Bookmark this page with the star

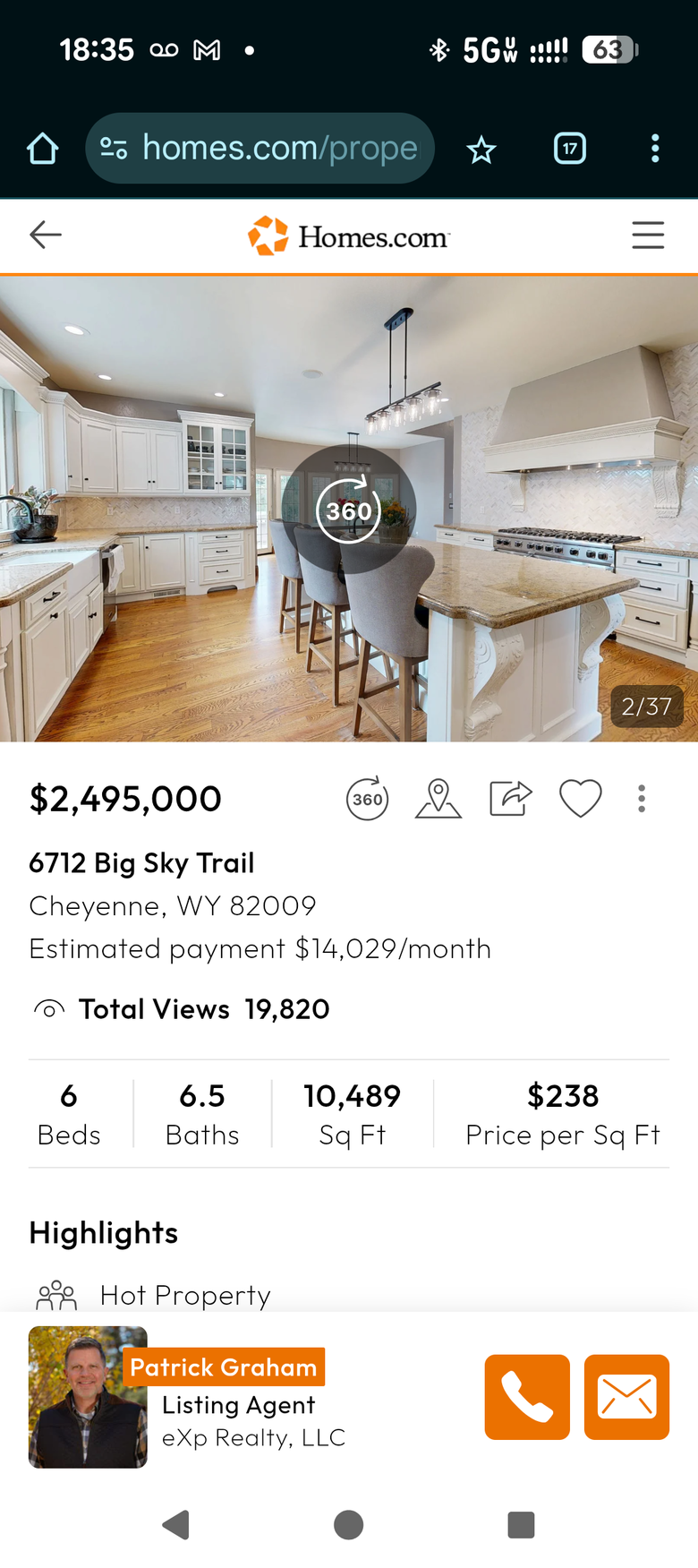coord(481,150)
